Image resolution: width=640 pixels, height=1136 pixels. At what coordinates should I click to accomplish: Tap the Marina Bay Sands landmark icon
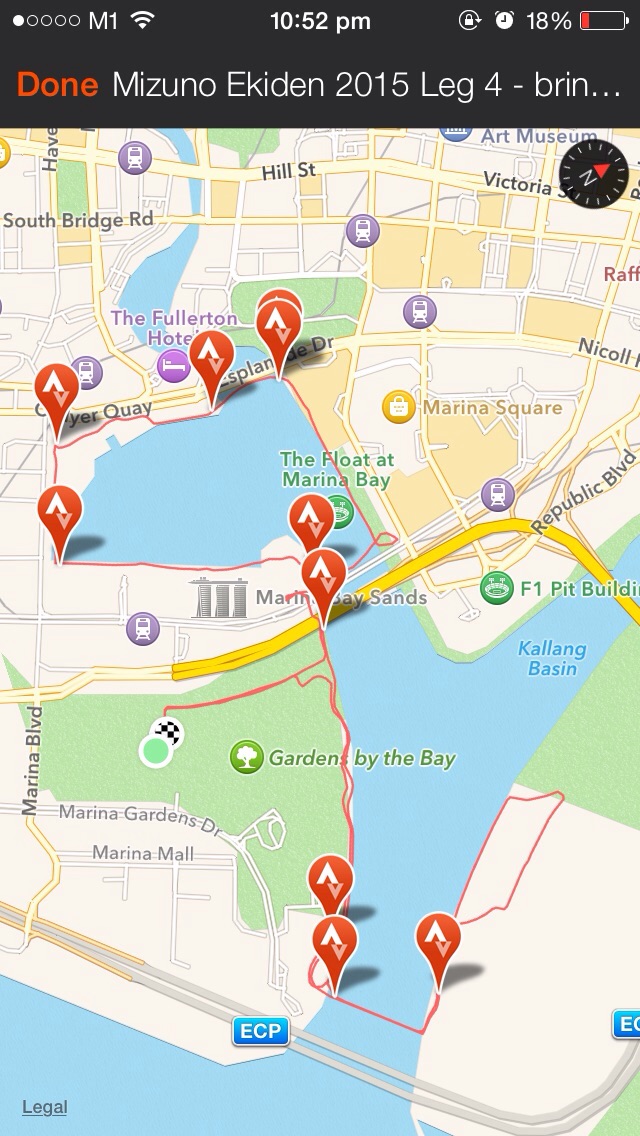pyautogui.click(x=219, y=598)
